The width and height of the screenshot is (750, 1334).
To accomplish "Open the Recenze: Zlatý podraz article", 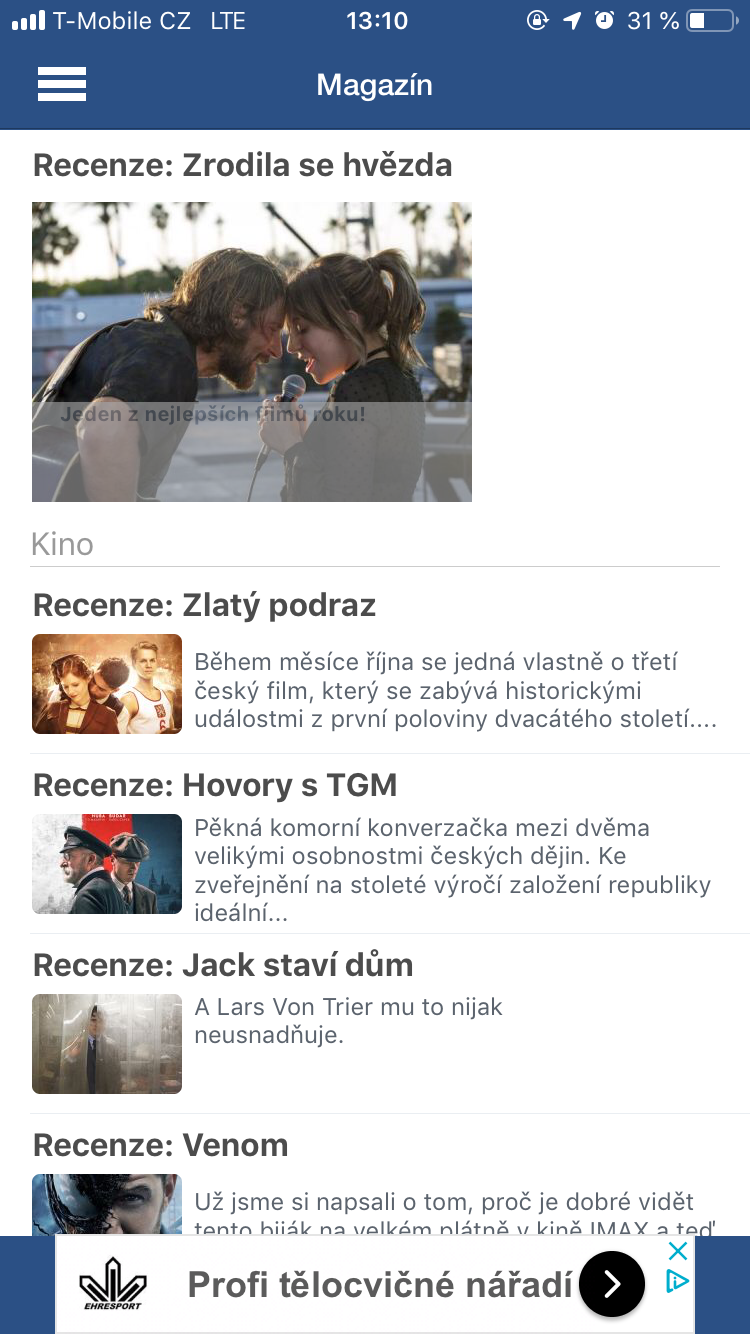I will (205, 605).
